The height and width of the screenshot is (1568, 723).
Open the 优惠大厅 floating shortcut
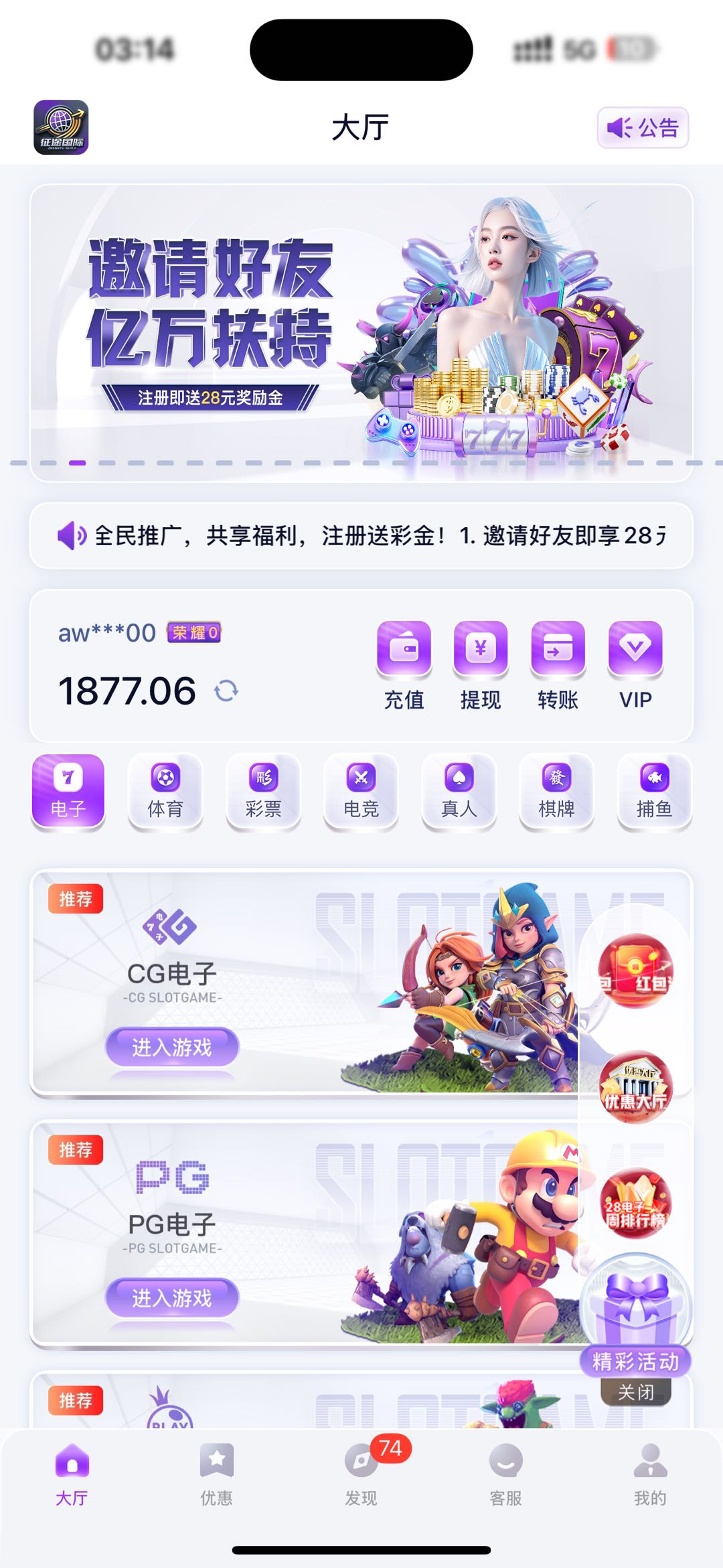[635, 1086]
